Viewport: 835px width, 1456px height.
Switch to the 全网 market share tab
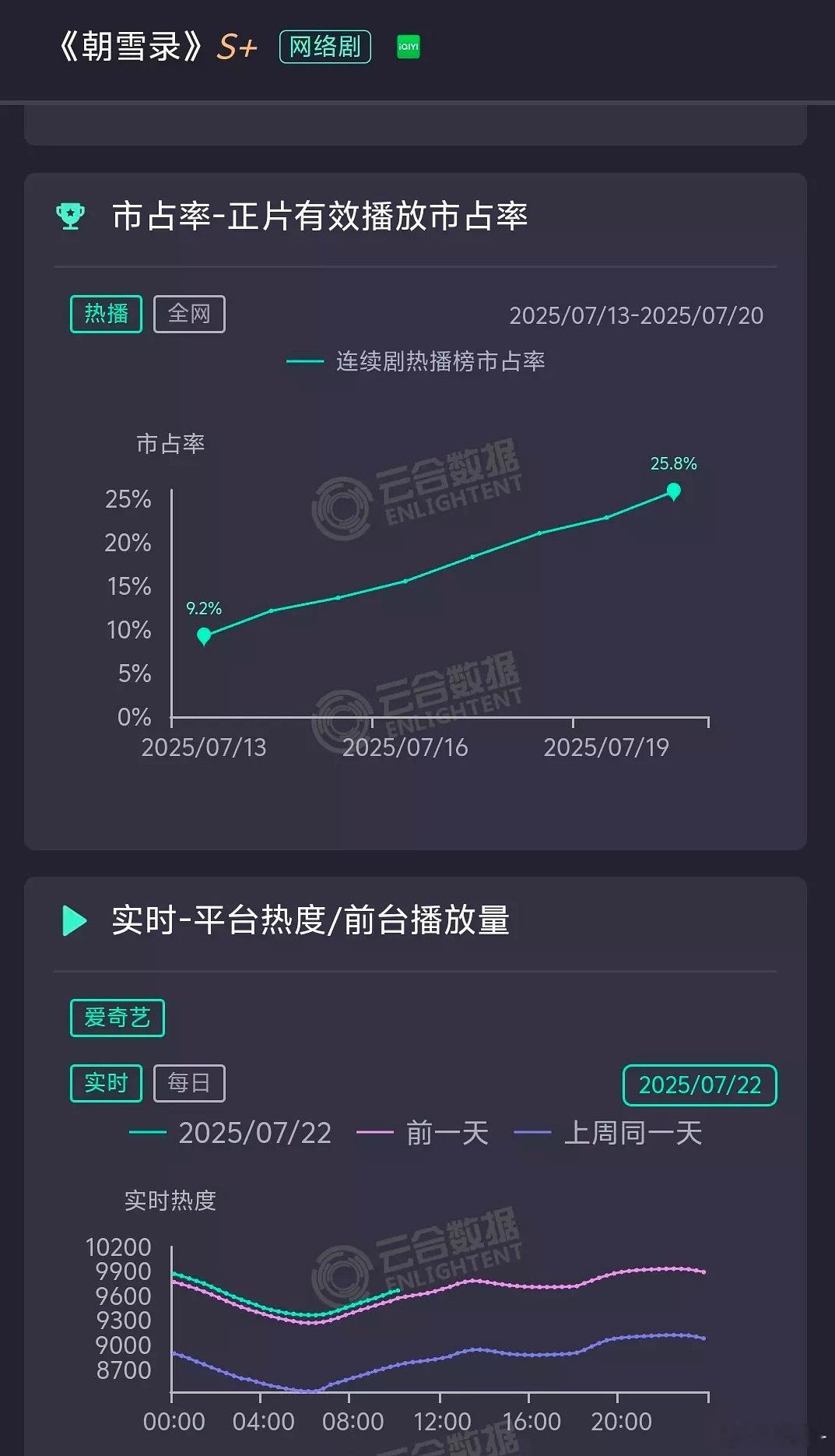point(189,314)
